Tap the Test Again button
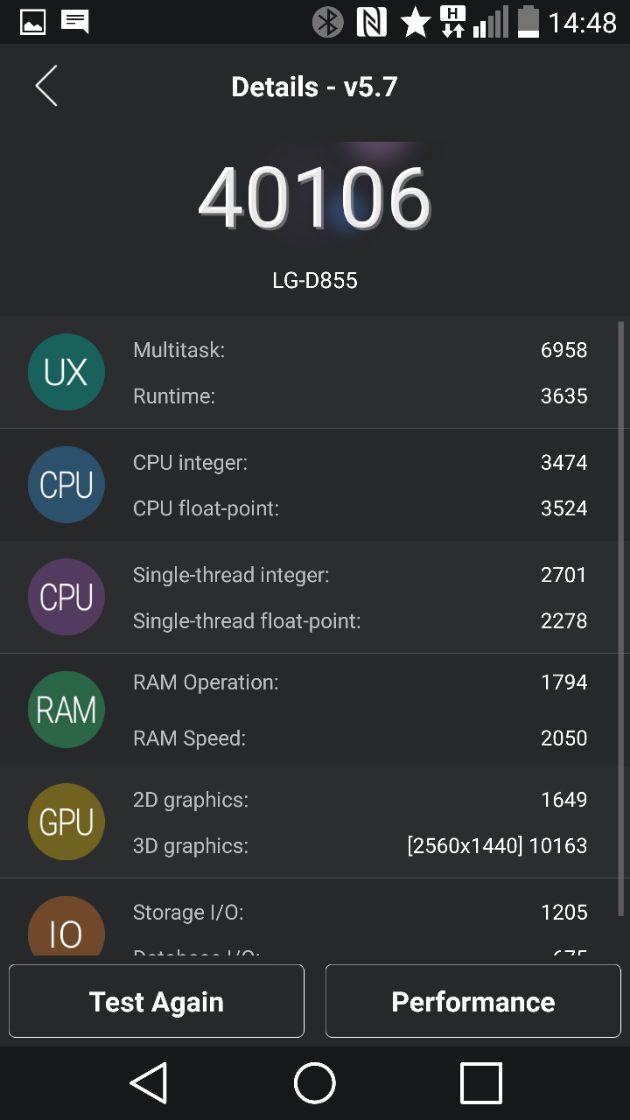 (x=156, y=1001)
